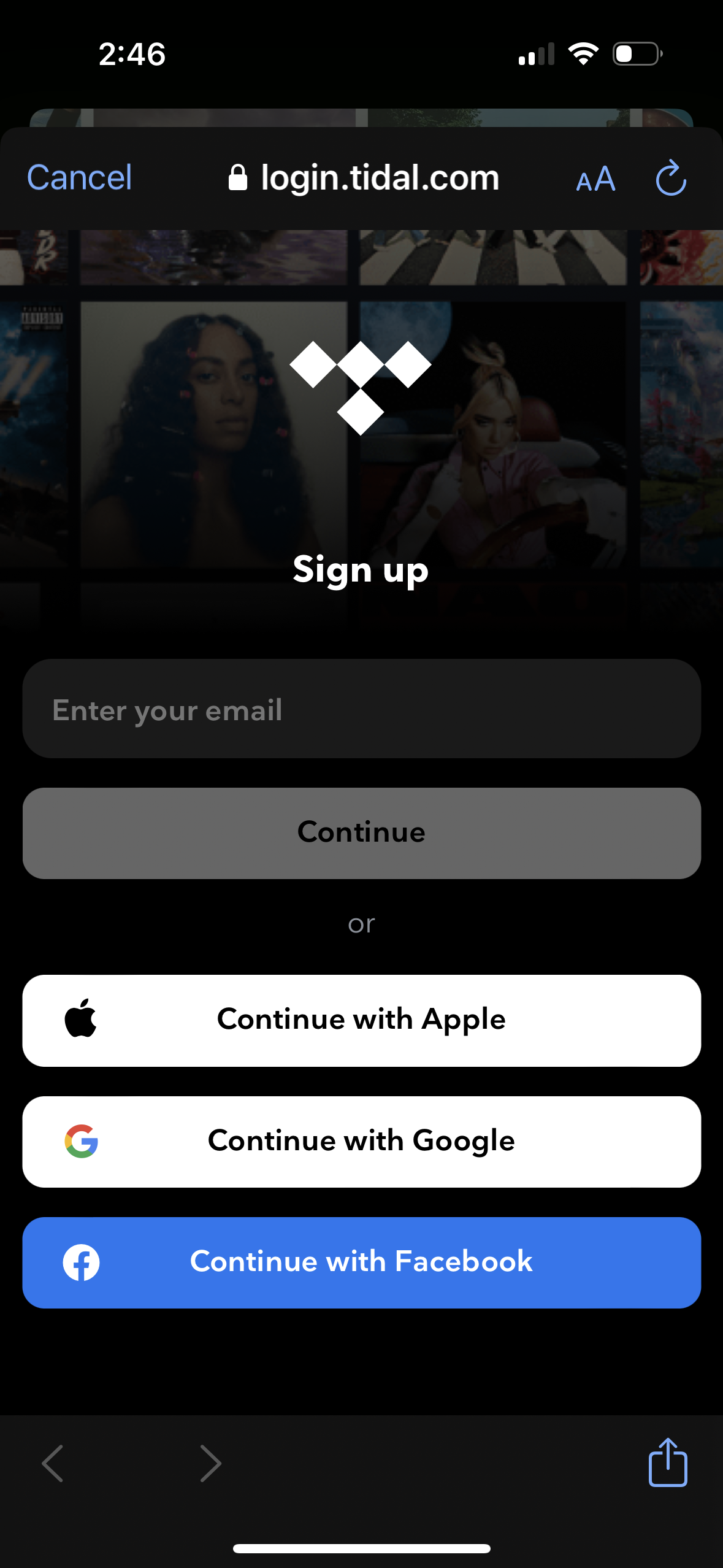Tap the clock showing 2:46
This screenshot has width=723, height=1568.
131,55
